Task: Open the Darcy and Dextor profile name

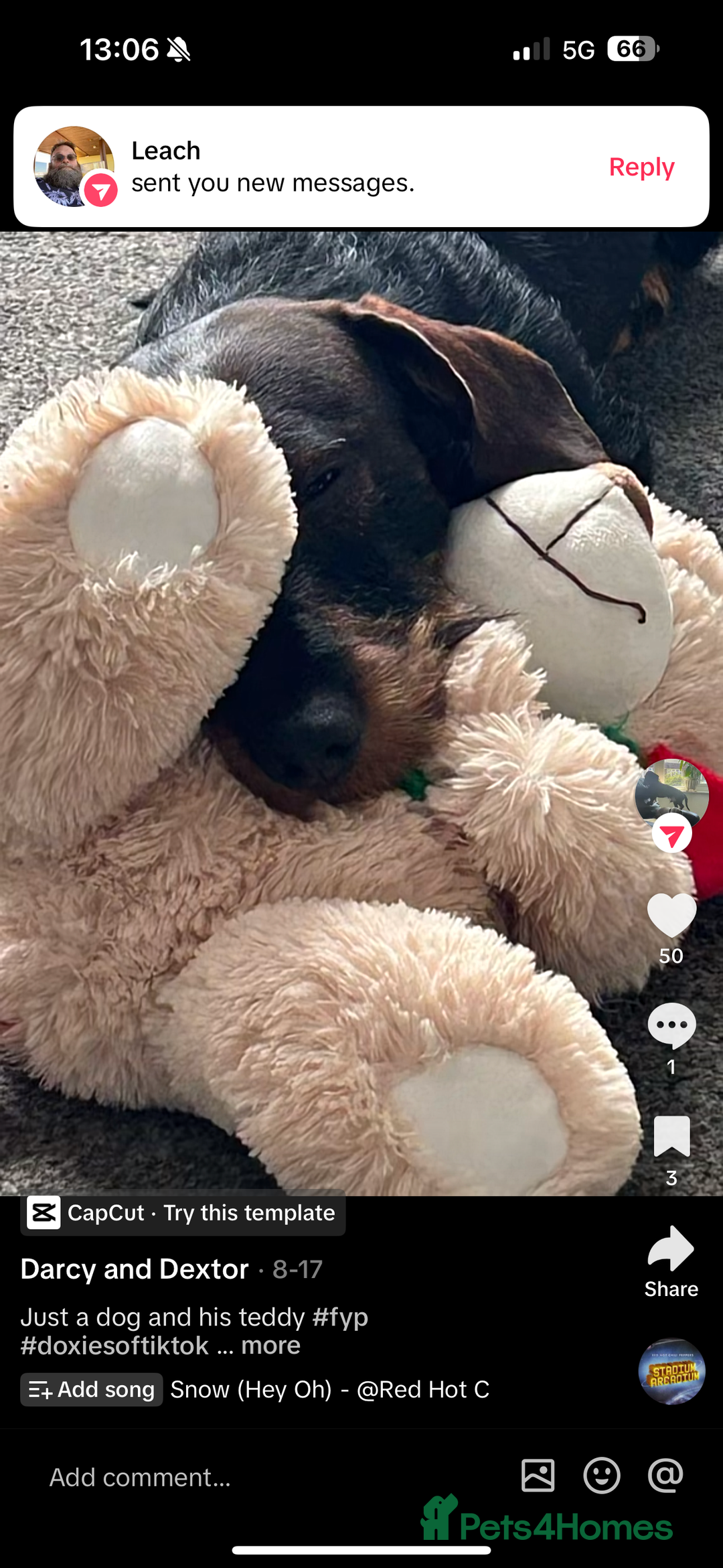Action: [135, 1269]
